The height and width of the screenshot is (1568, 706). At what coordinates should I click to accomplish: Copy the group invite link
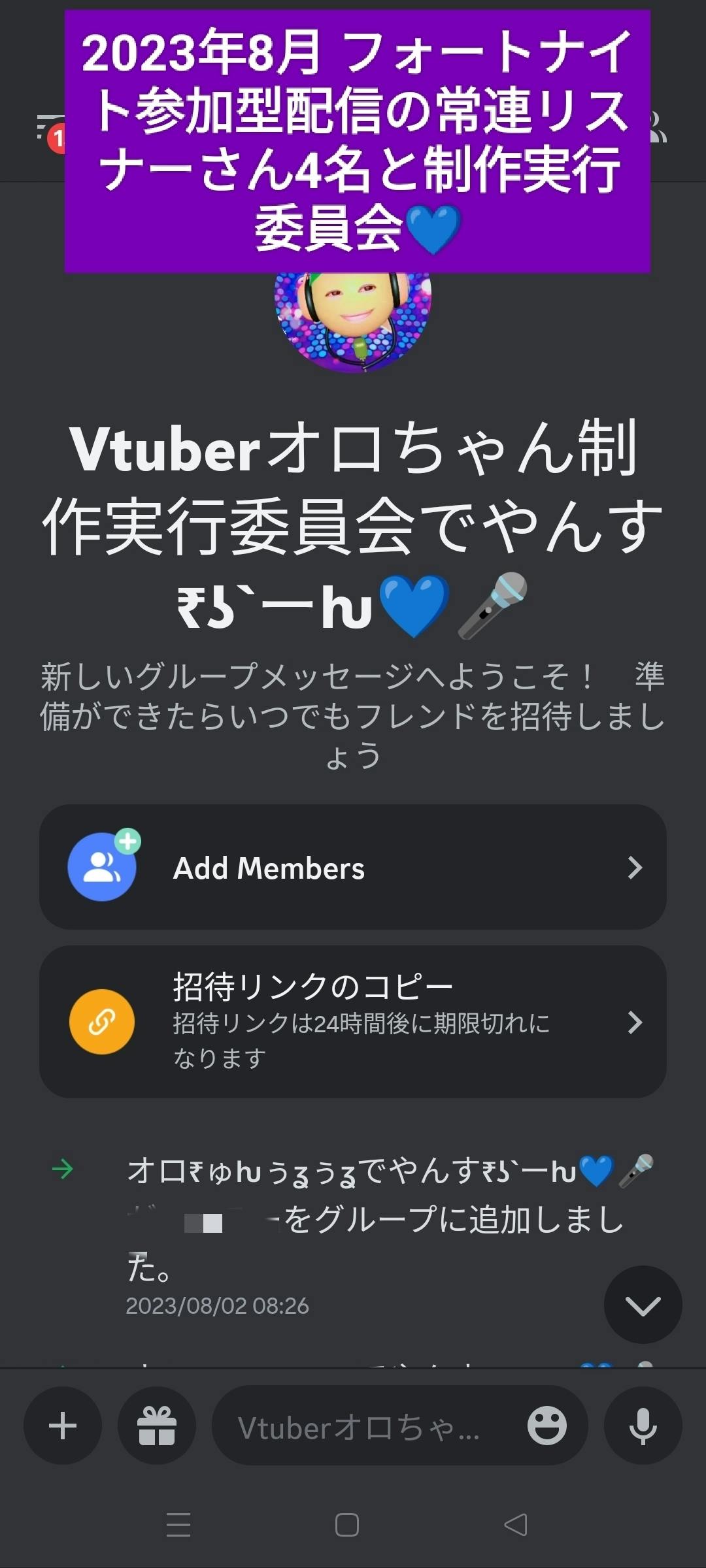click(353, 1021)
